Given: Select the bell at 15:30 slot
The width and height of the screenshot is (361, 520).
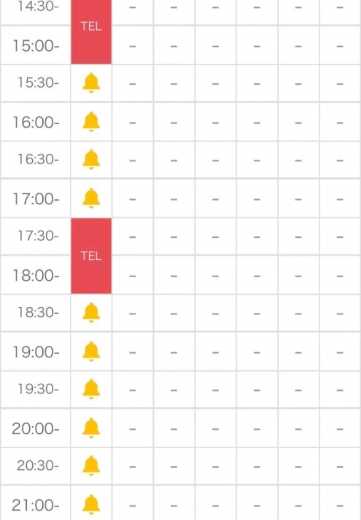Looking at the screenshot, I should pyautogui.click(x=91, y=83).
